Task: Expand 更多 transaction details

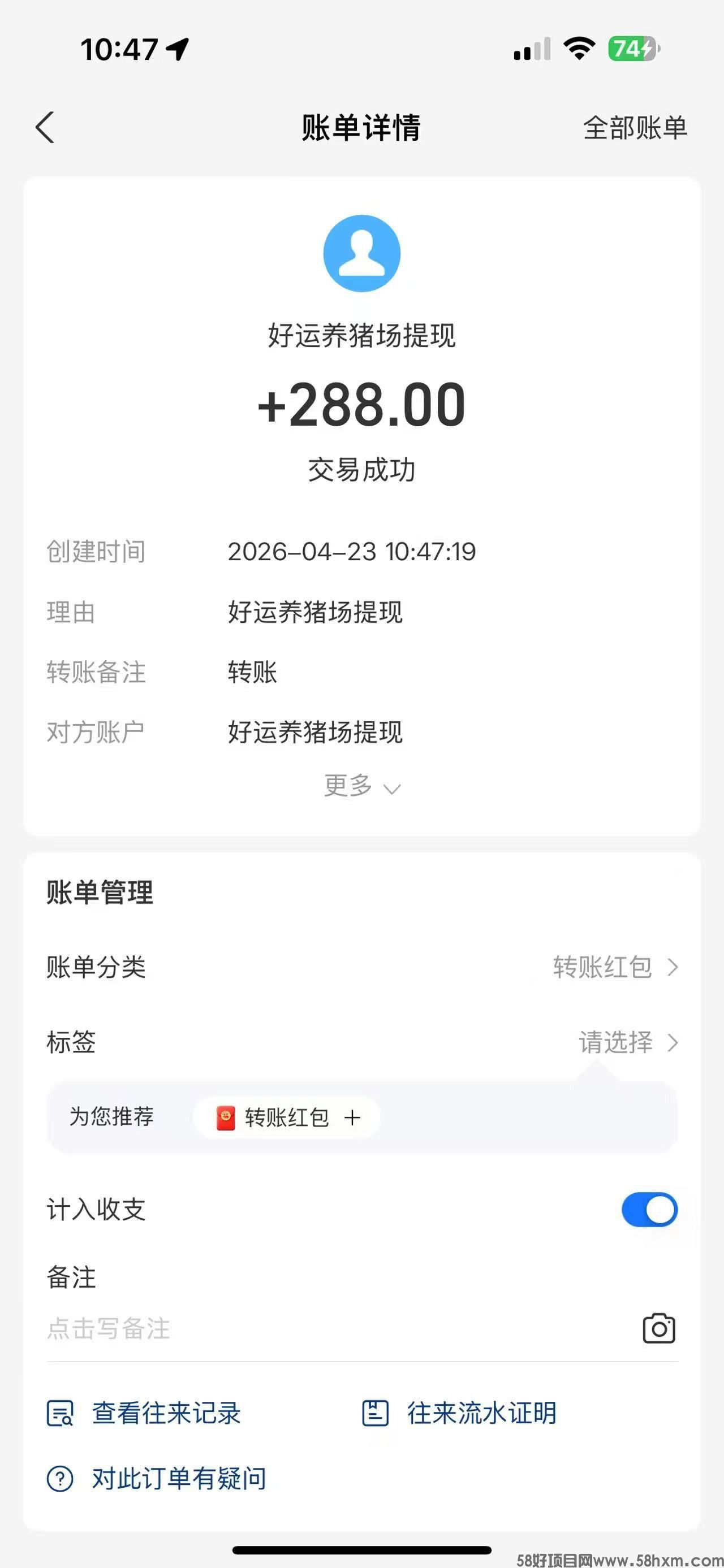Action: [361, 786]
